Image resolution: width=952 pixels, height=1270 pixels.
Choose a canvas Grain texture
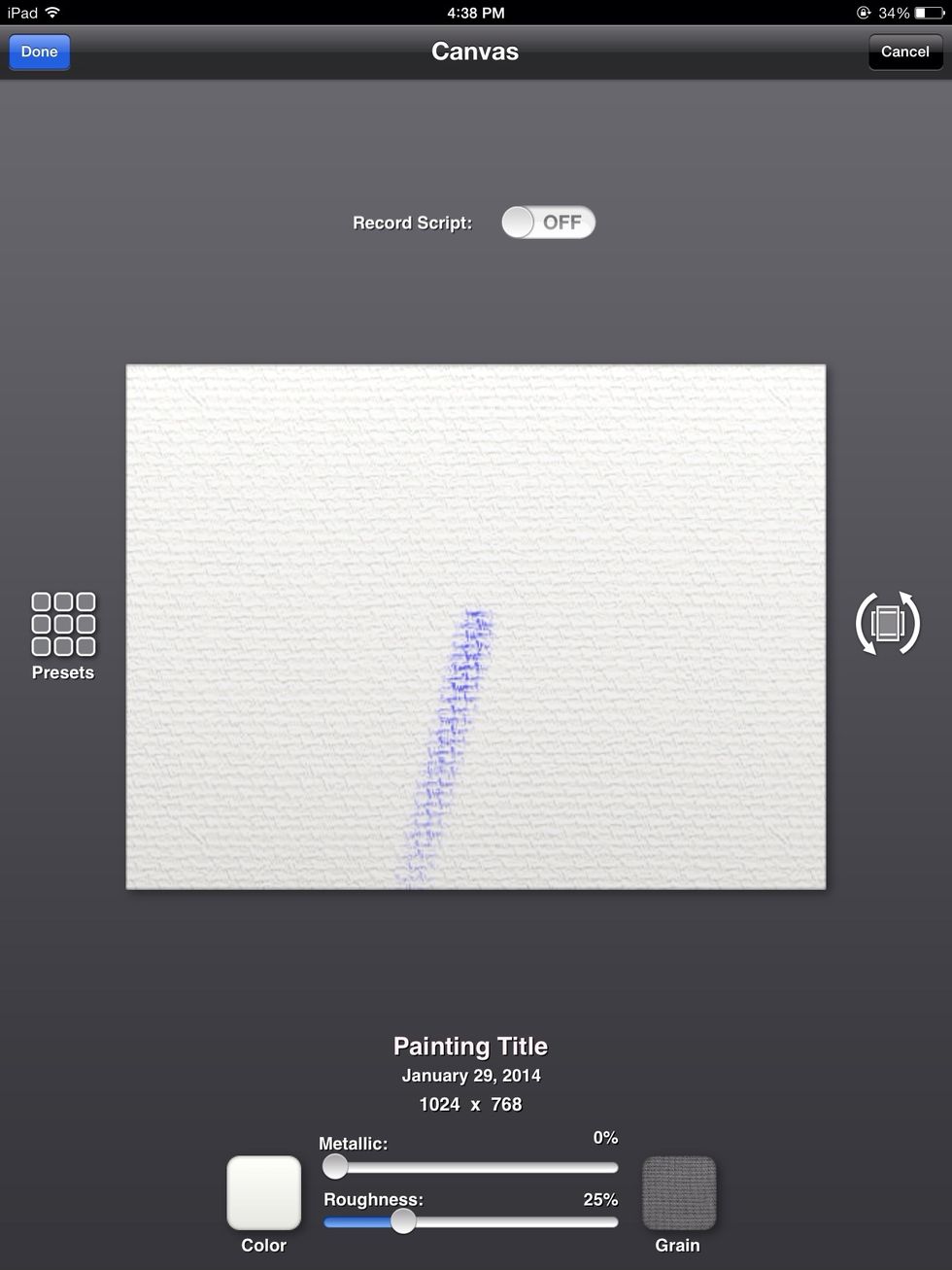coord(678,1193)
